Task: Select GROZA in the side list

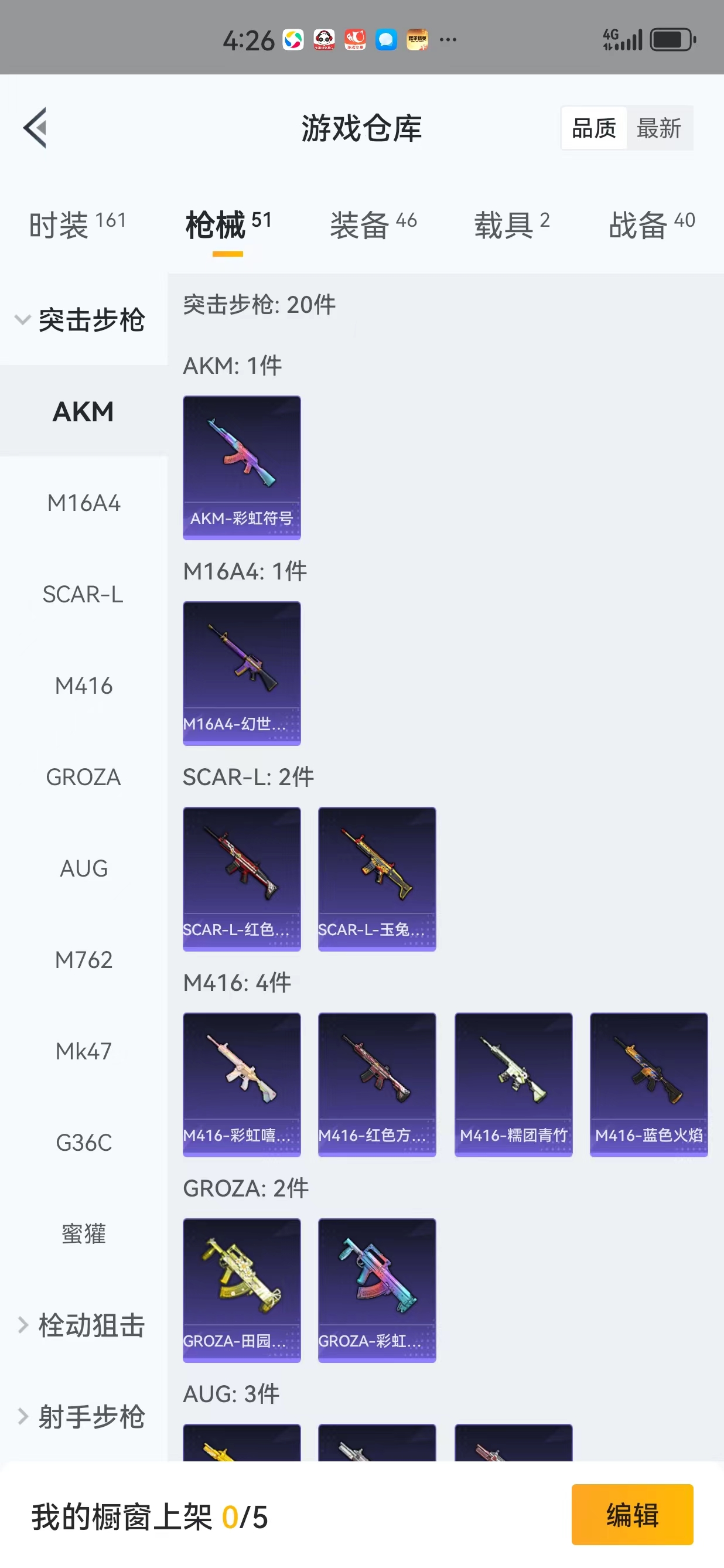Action: pos(83,778)
